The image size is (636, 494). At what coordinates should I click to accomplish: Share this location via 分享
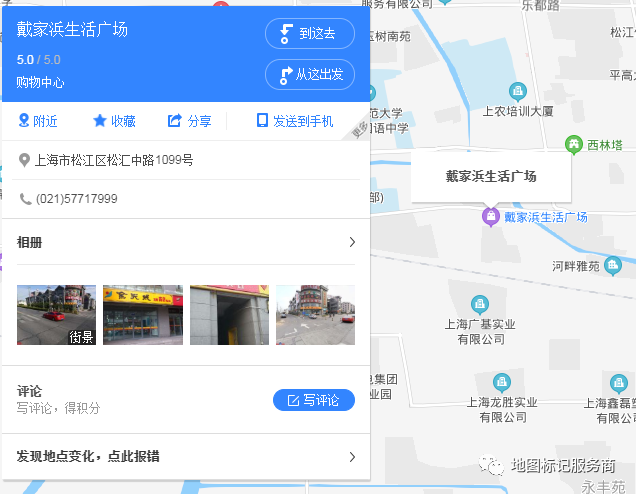tap(190, 121)
